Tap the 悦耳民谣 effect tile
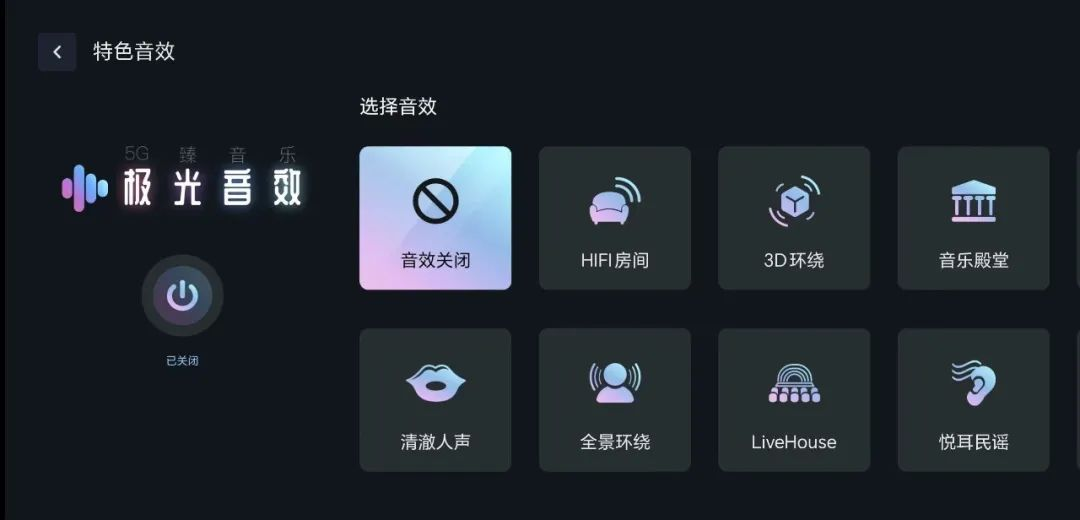The width and height of the screenshot is (1080, 520). coord(973,400)
